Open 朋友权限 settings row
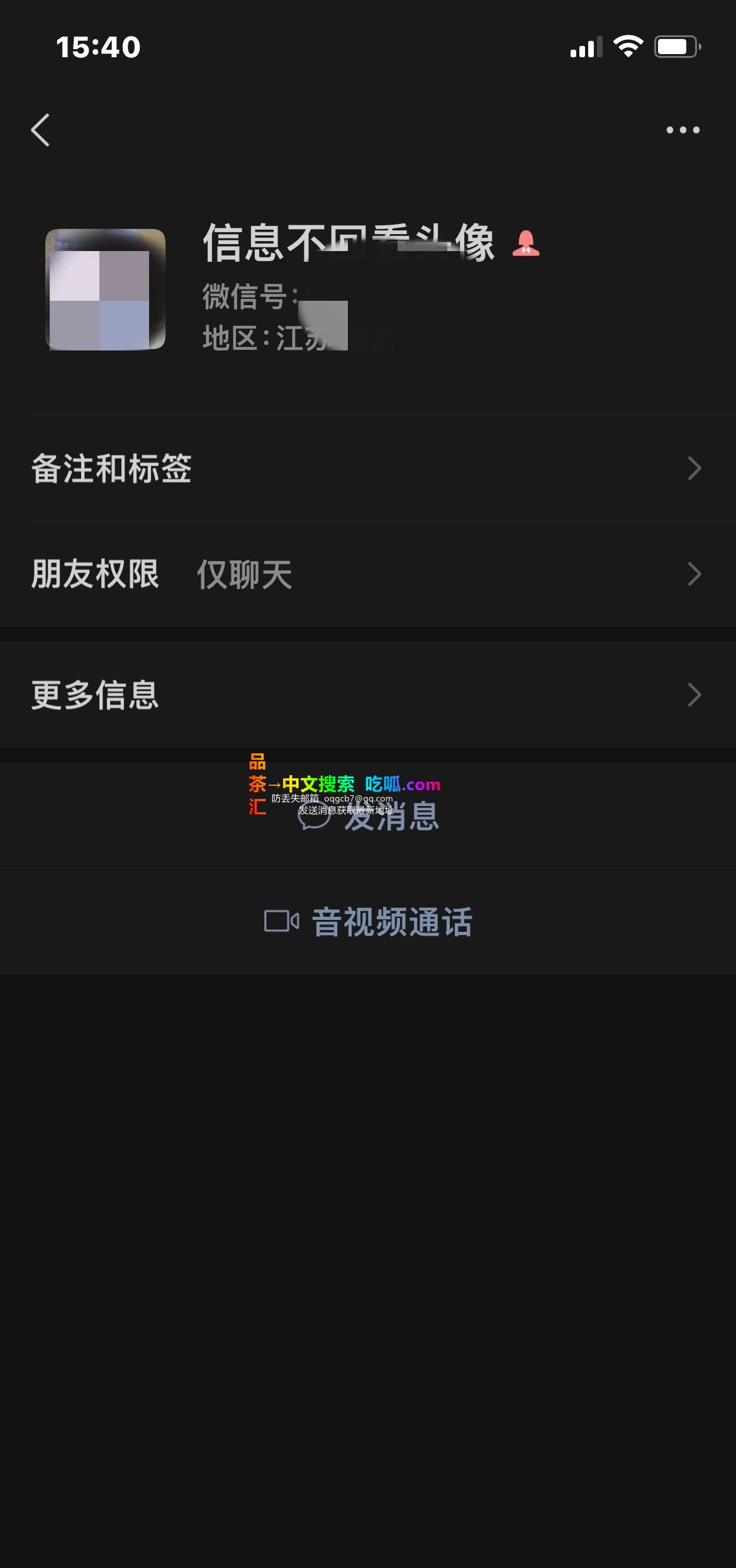 click(368, 574)
